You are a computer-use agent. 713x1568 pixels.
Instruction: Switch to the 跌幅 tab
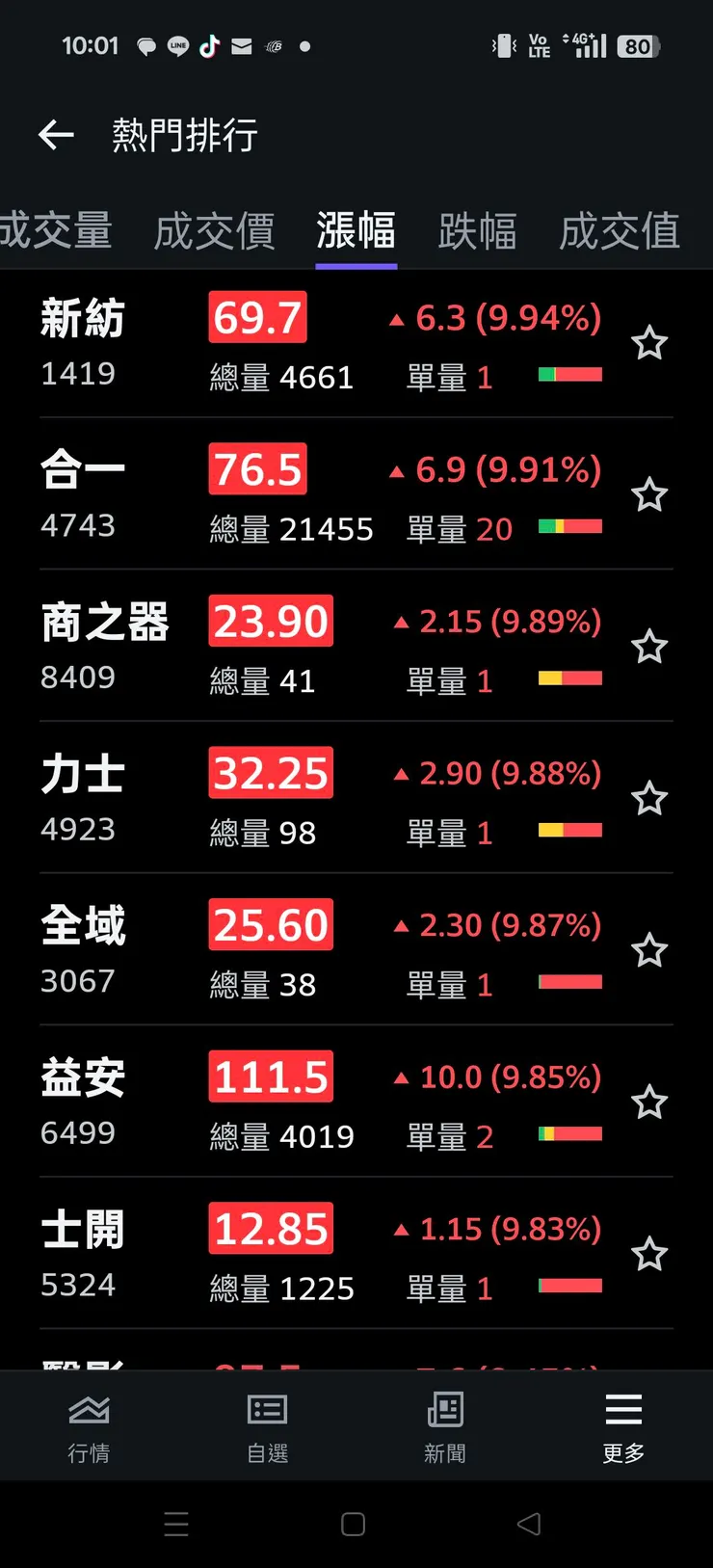pyautogui.click(x=478, y=231)
